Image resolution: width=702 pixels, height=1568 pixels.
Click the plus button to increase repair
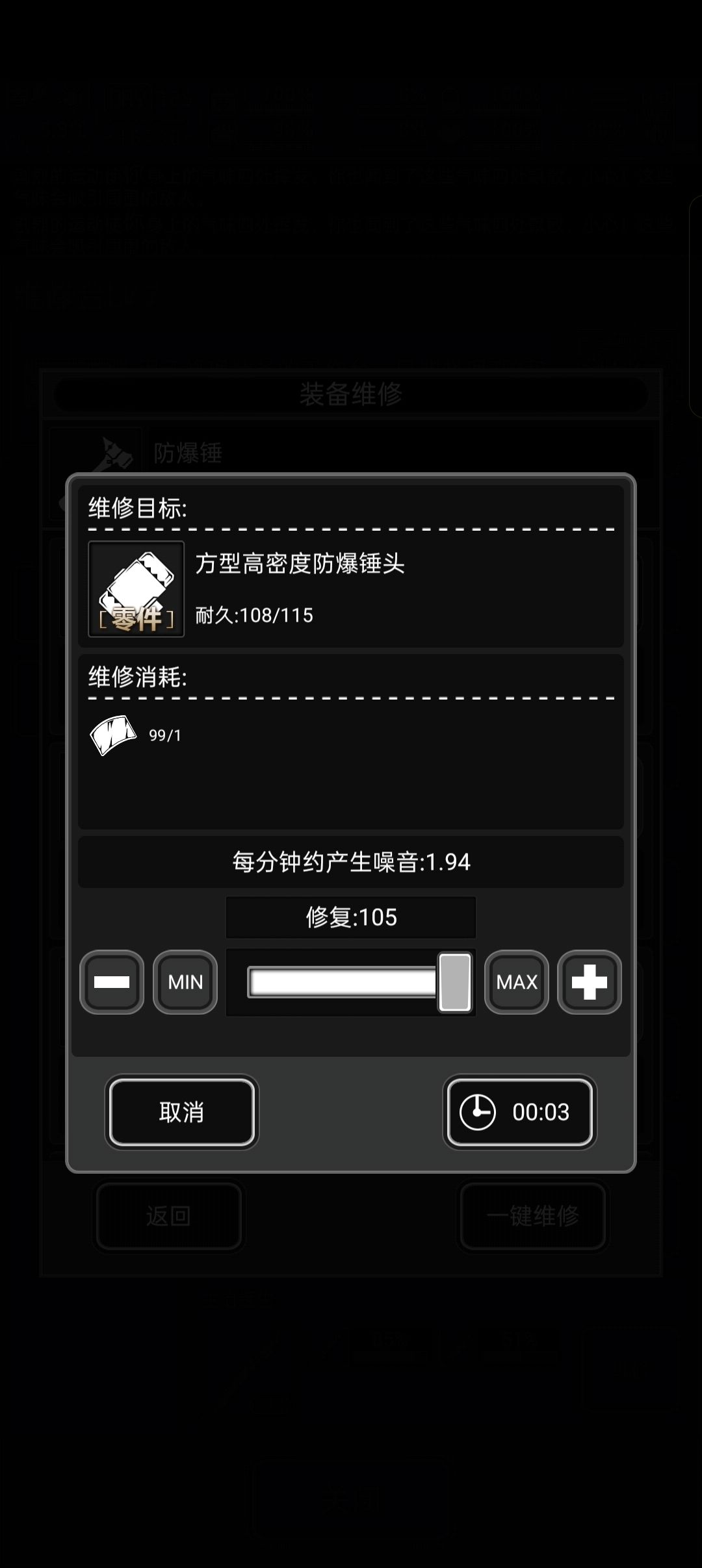pos(589,982)
